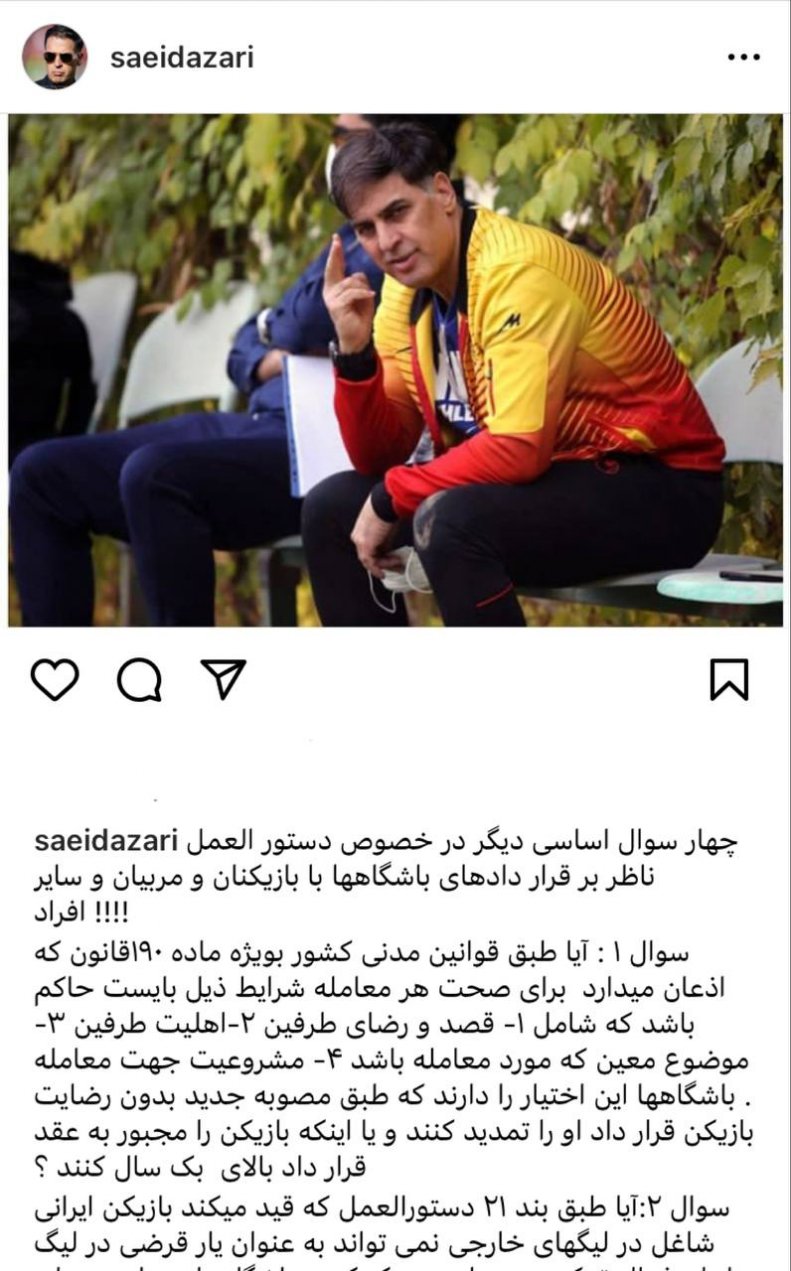
Task: Open the post's three-dot overflow menu
Action: point(743,59)
